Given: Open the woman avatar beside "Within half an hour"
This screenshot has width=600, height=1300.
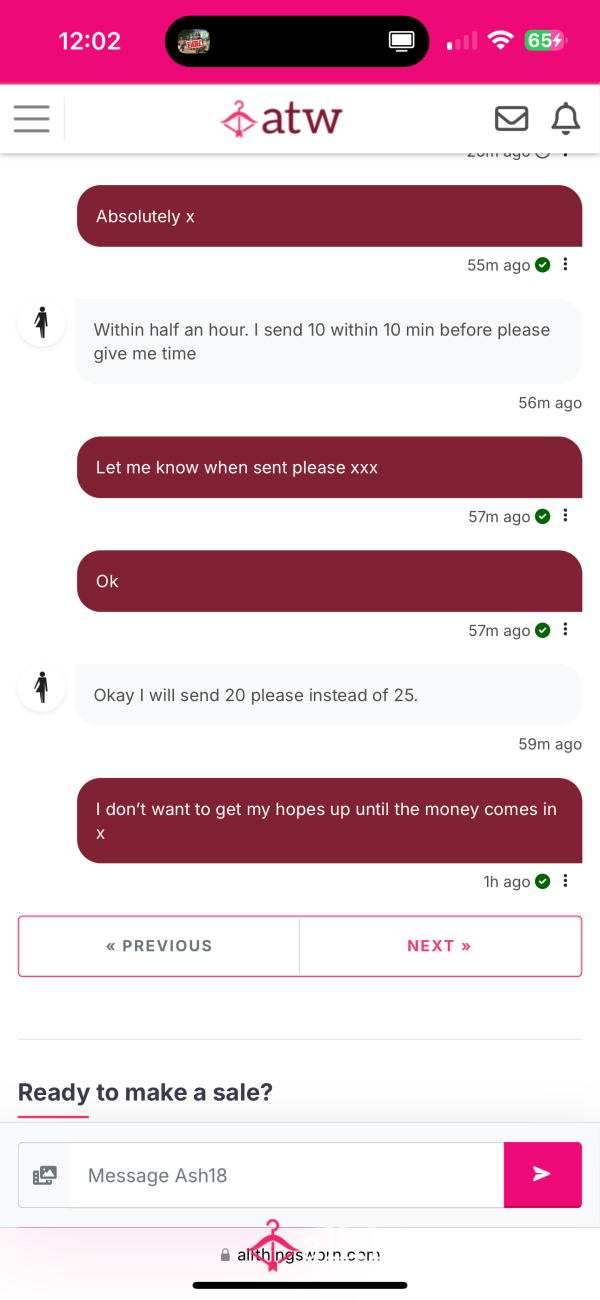Looking at the screenshot, I should 42,323.
